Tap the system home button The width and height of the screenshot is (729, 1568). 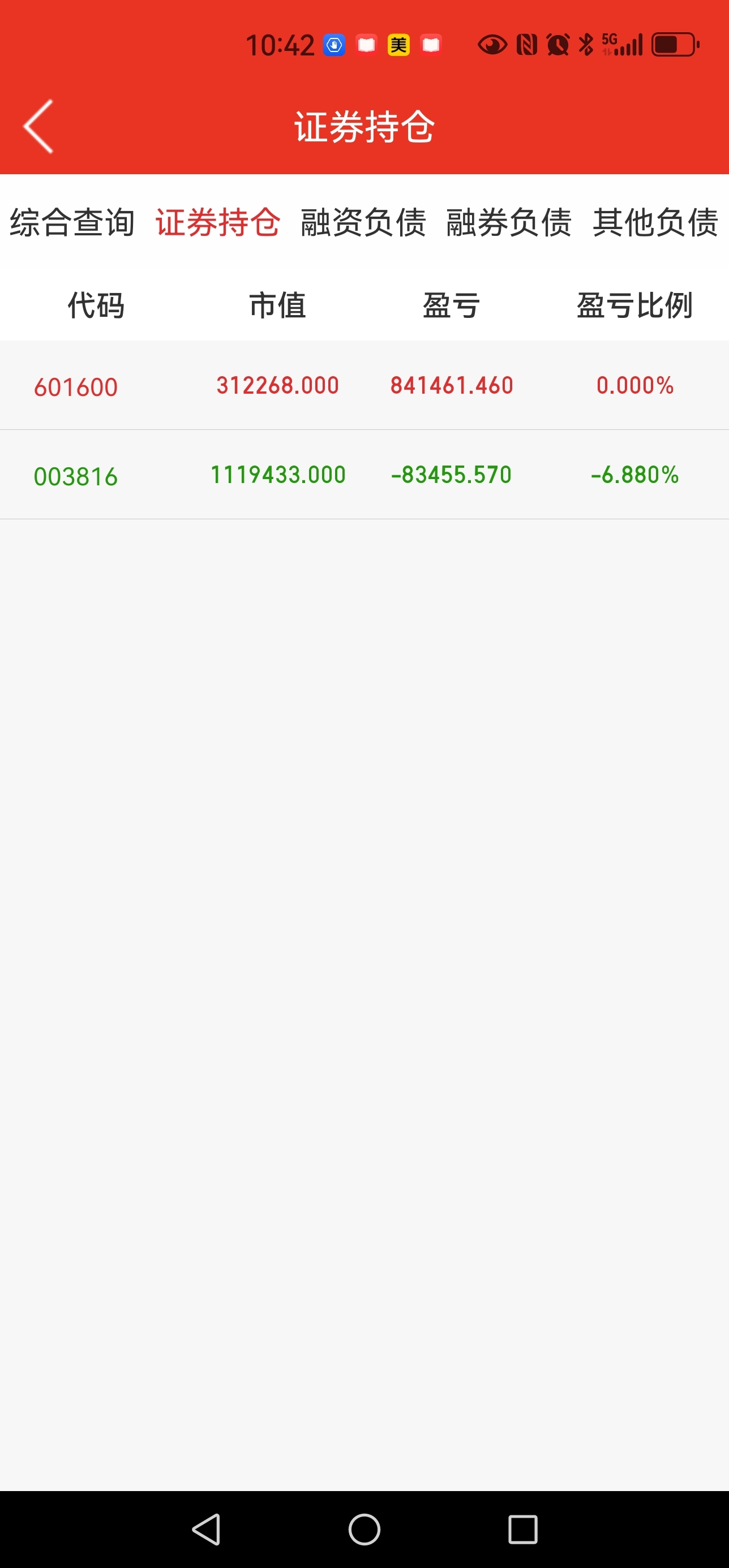(364, 1529)
